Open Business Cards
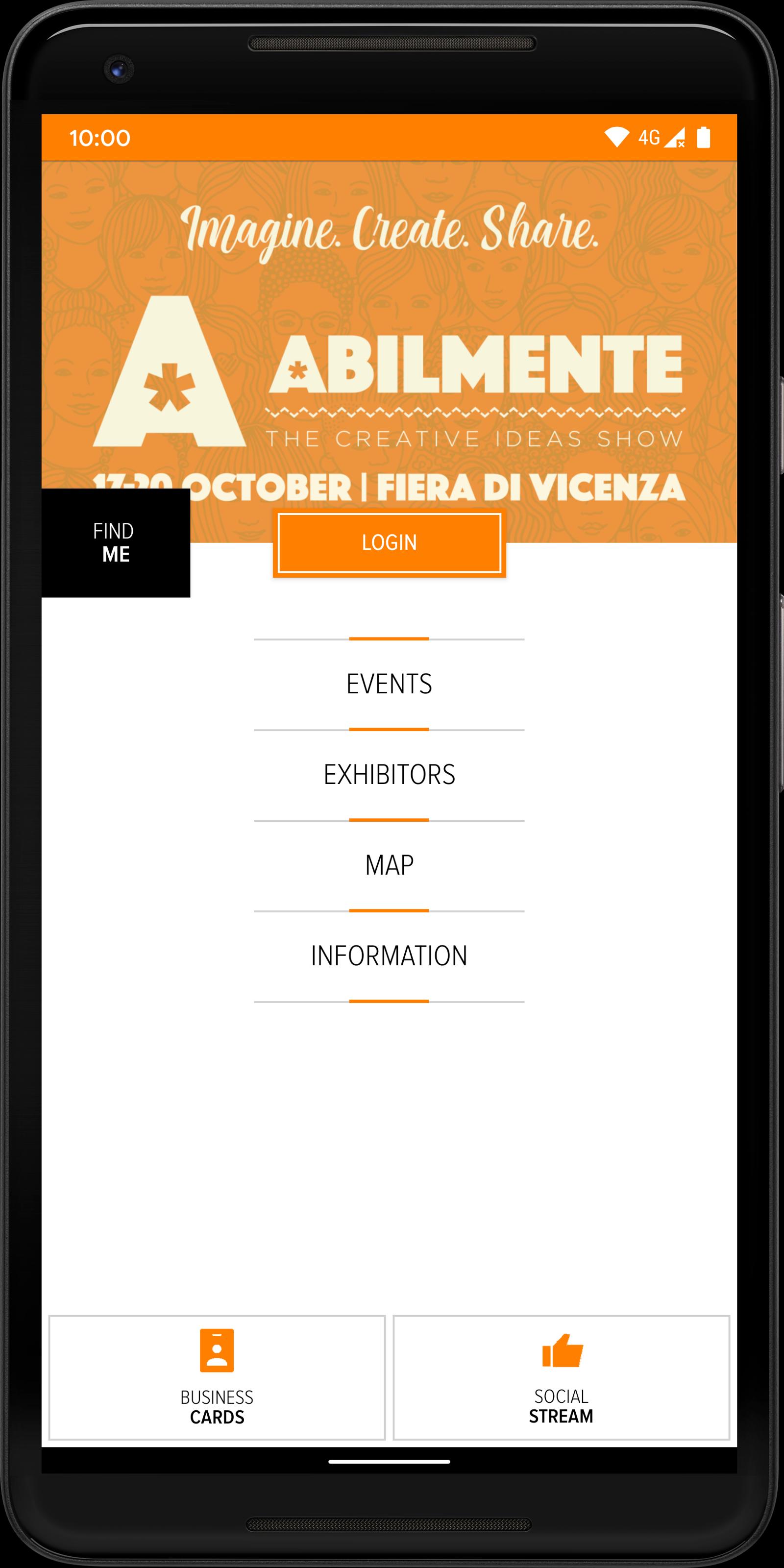Image resolution: width=784 pixels, height=1568 pixels. [217, 1377]
